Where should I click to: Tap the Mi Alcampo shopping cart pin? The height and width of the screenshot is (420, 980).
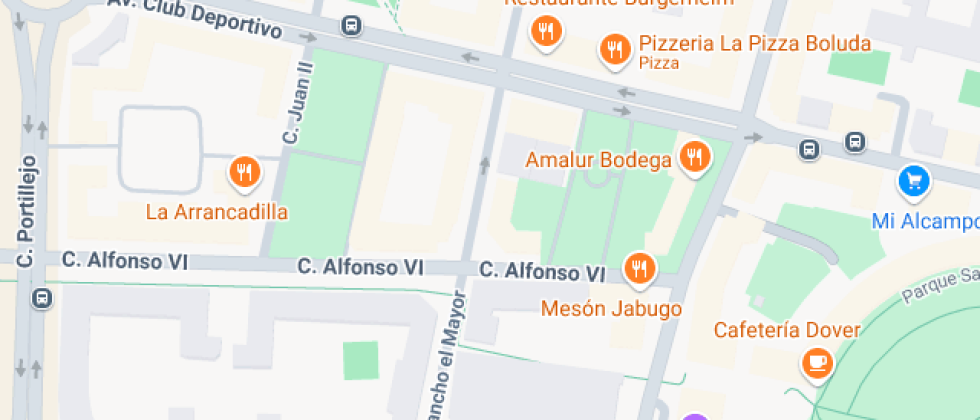[914, 183]
